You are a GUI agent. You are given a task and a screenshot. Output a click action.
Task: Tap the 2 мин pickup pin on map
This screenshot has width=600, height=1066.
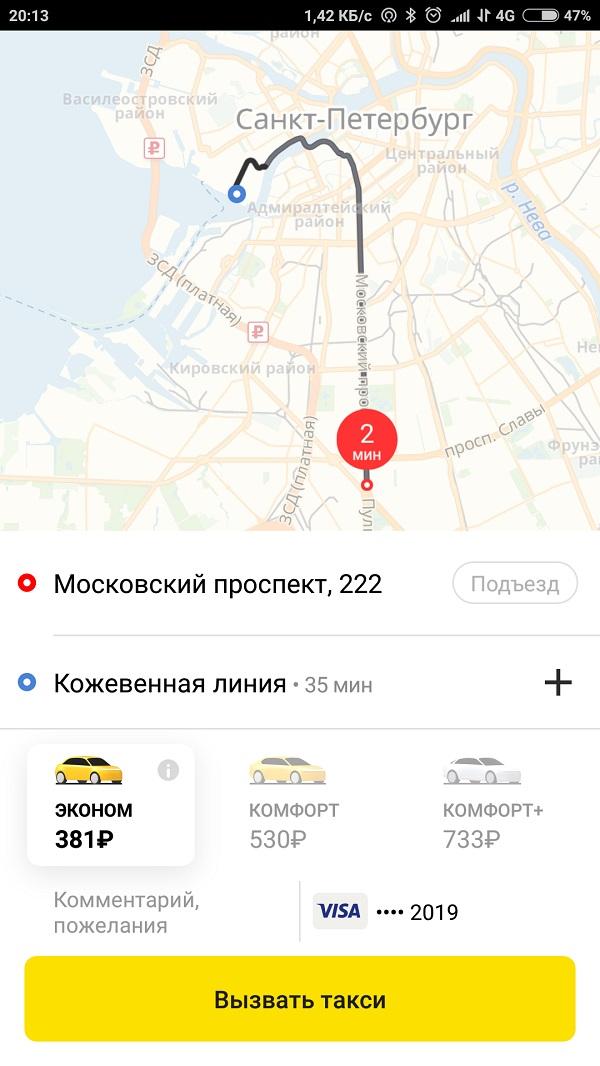coord(366,439)
